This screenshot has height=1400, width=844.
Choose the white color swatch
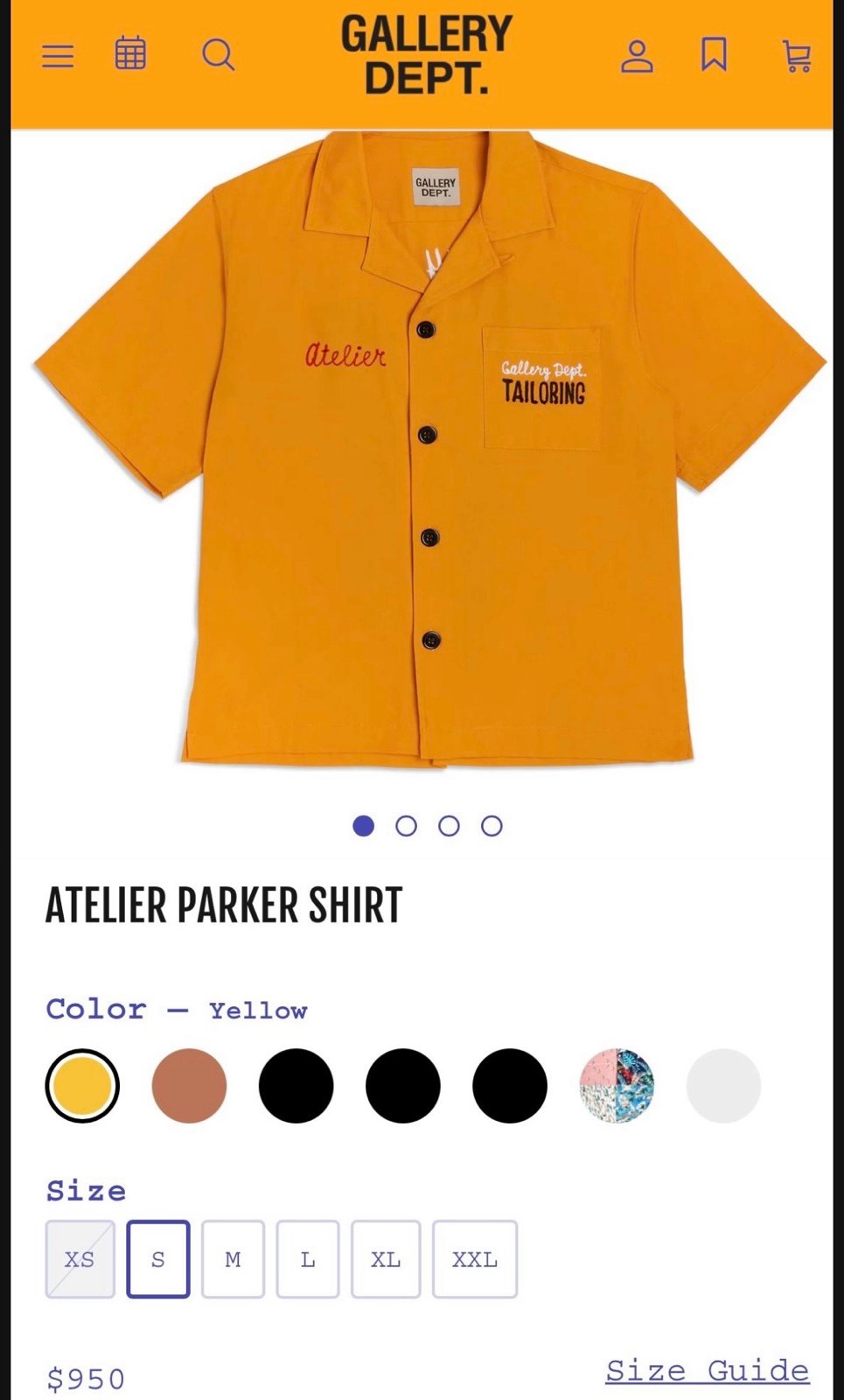[x=723, y=1086]
